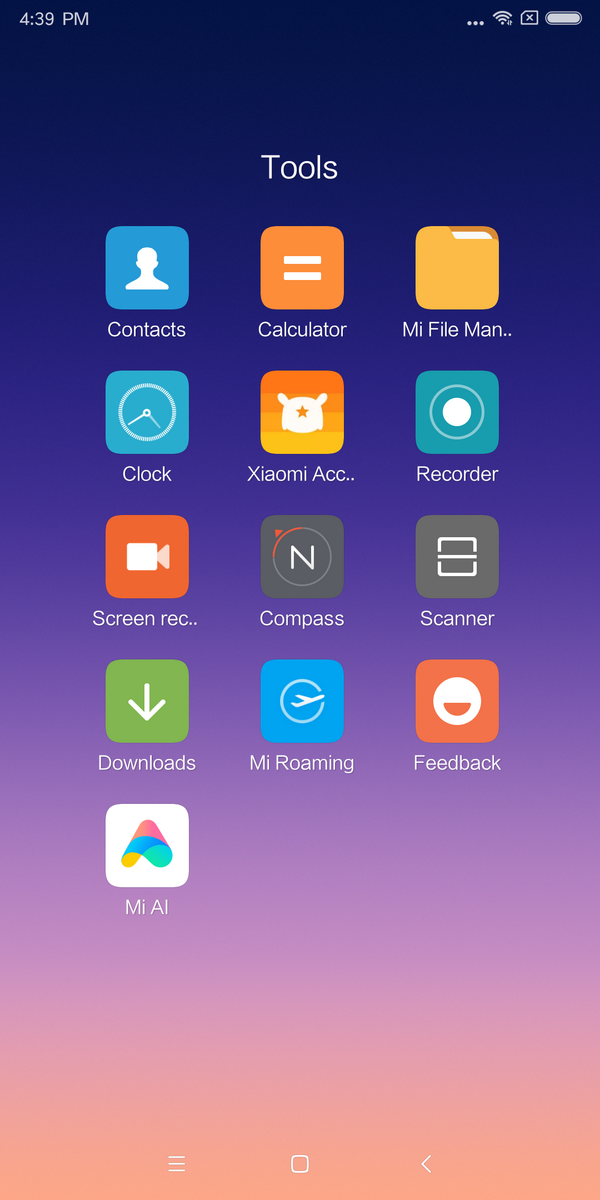
Task: Go back with the navigation back button
Action: pyautogui.click(x=426, y=1163)
